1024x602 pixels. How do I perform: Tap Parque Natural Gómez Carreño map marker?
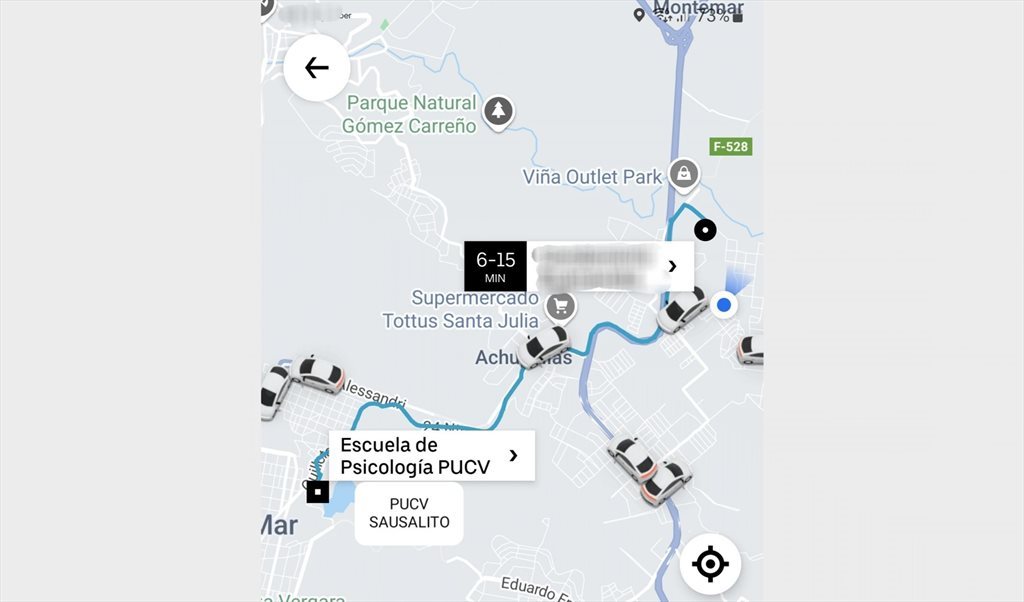(498, 110)
